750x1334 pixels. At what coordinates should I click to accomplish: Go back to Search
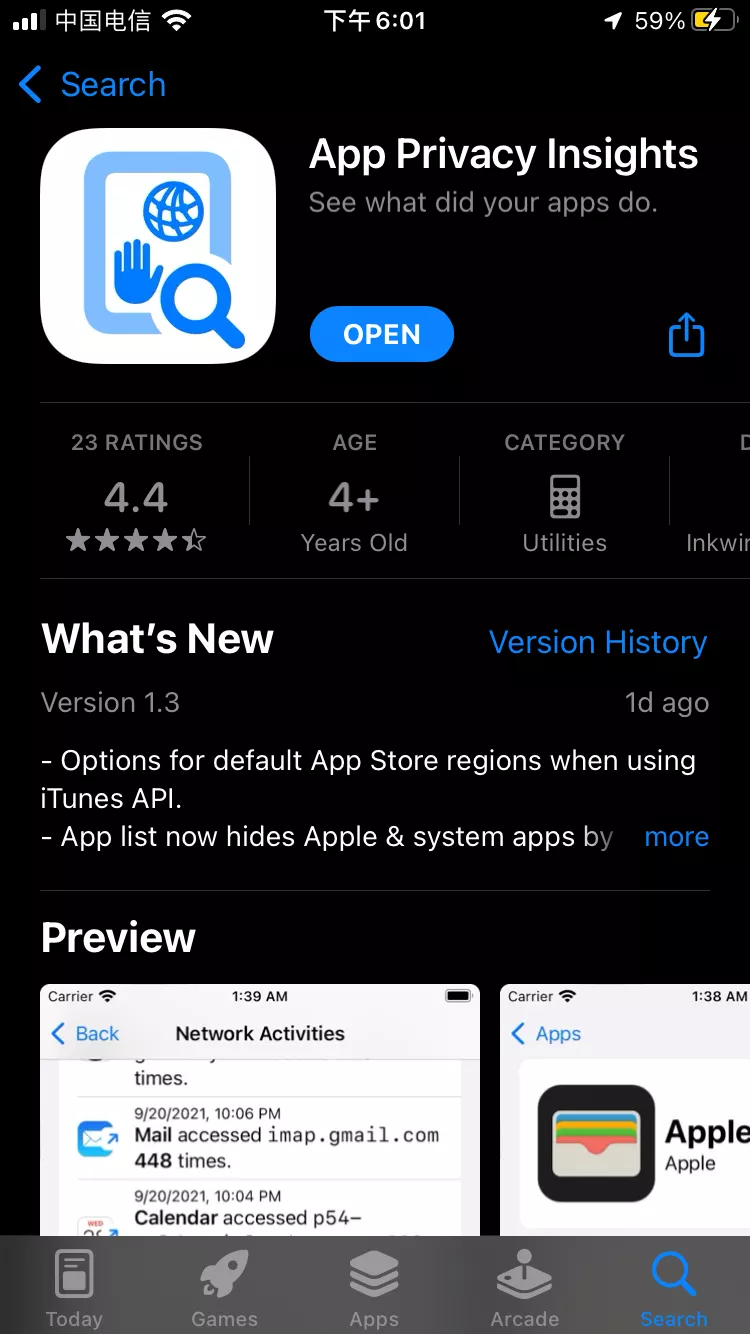92,85
